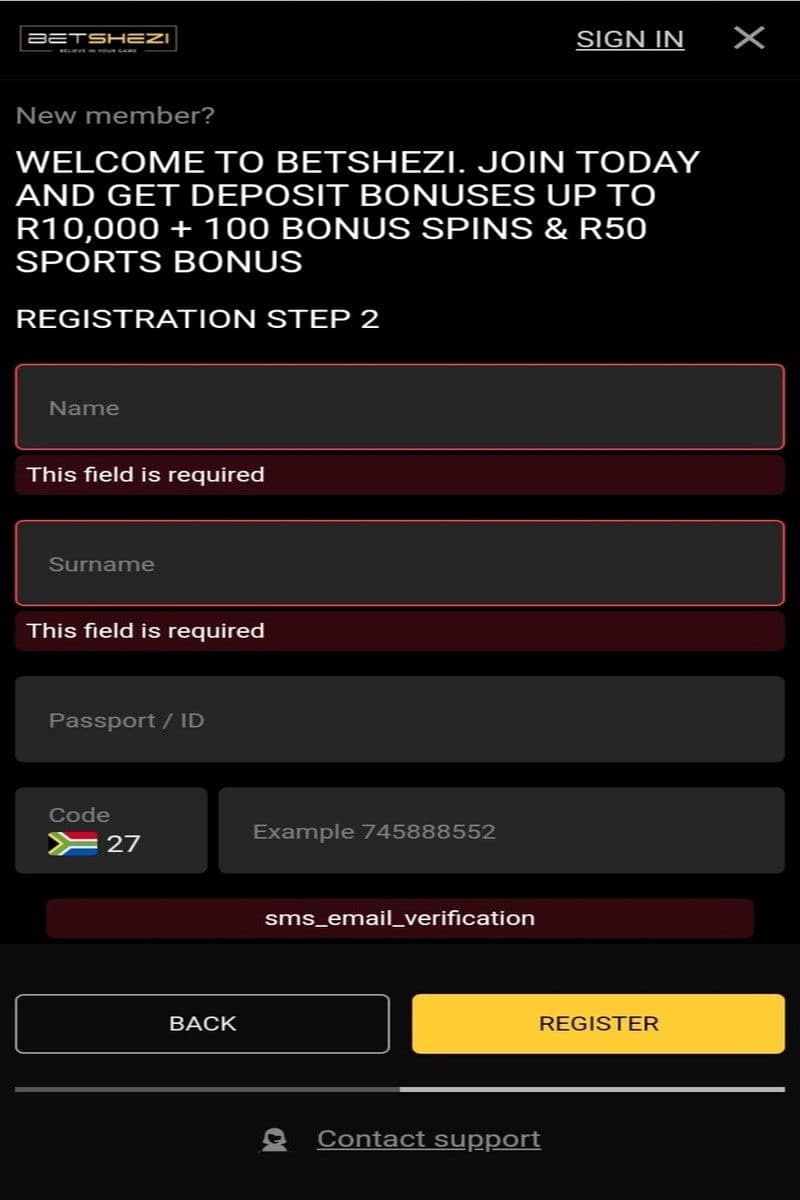The width and height of the screenshot is (800, 1200).
Task: Click the sms_email_verification error banner
Action: tap(400, 917)
